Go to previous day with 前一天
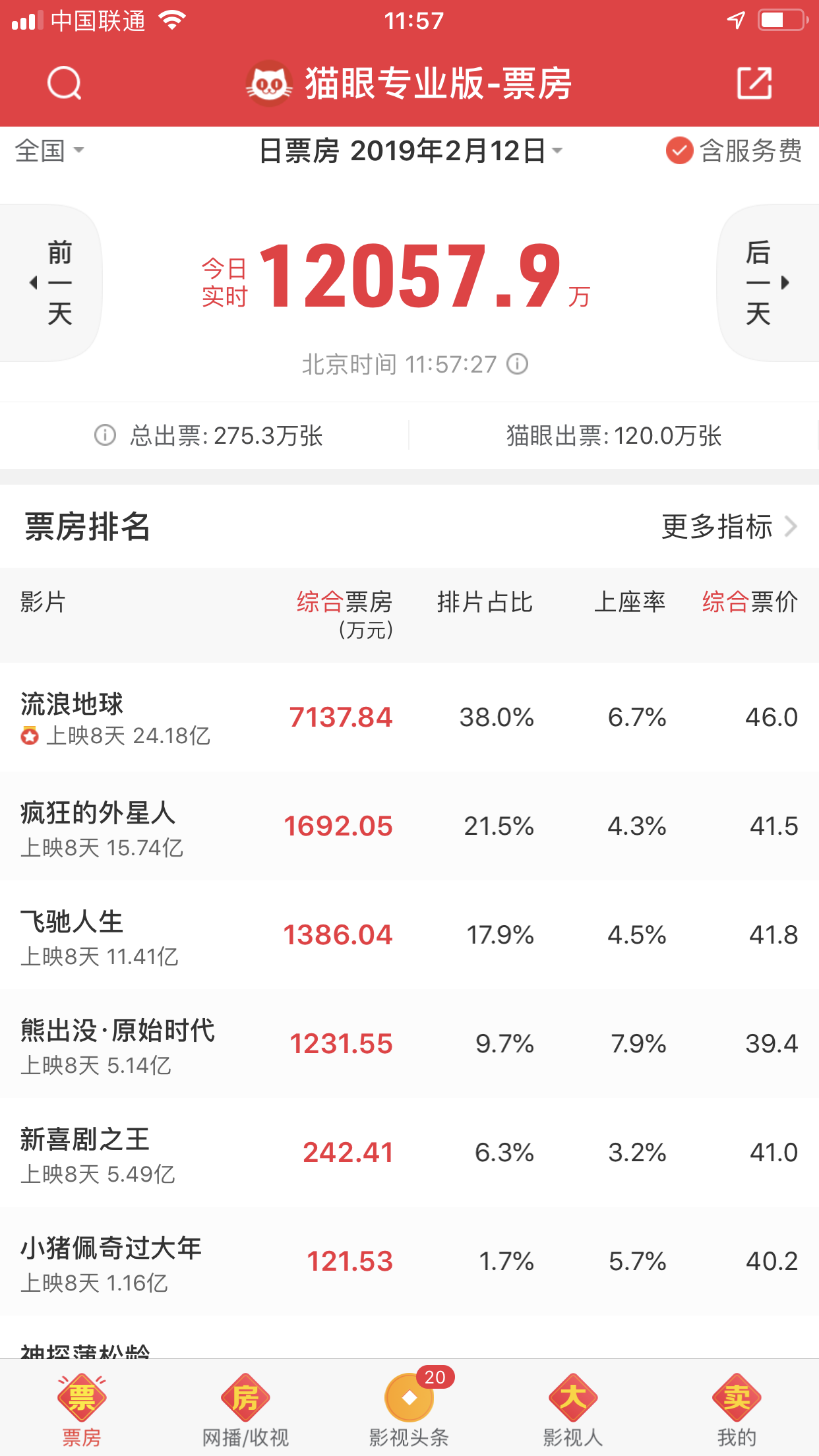The image size is (819, 1456). pyautogui.click(x=58, y=282)
